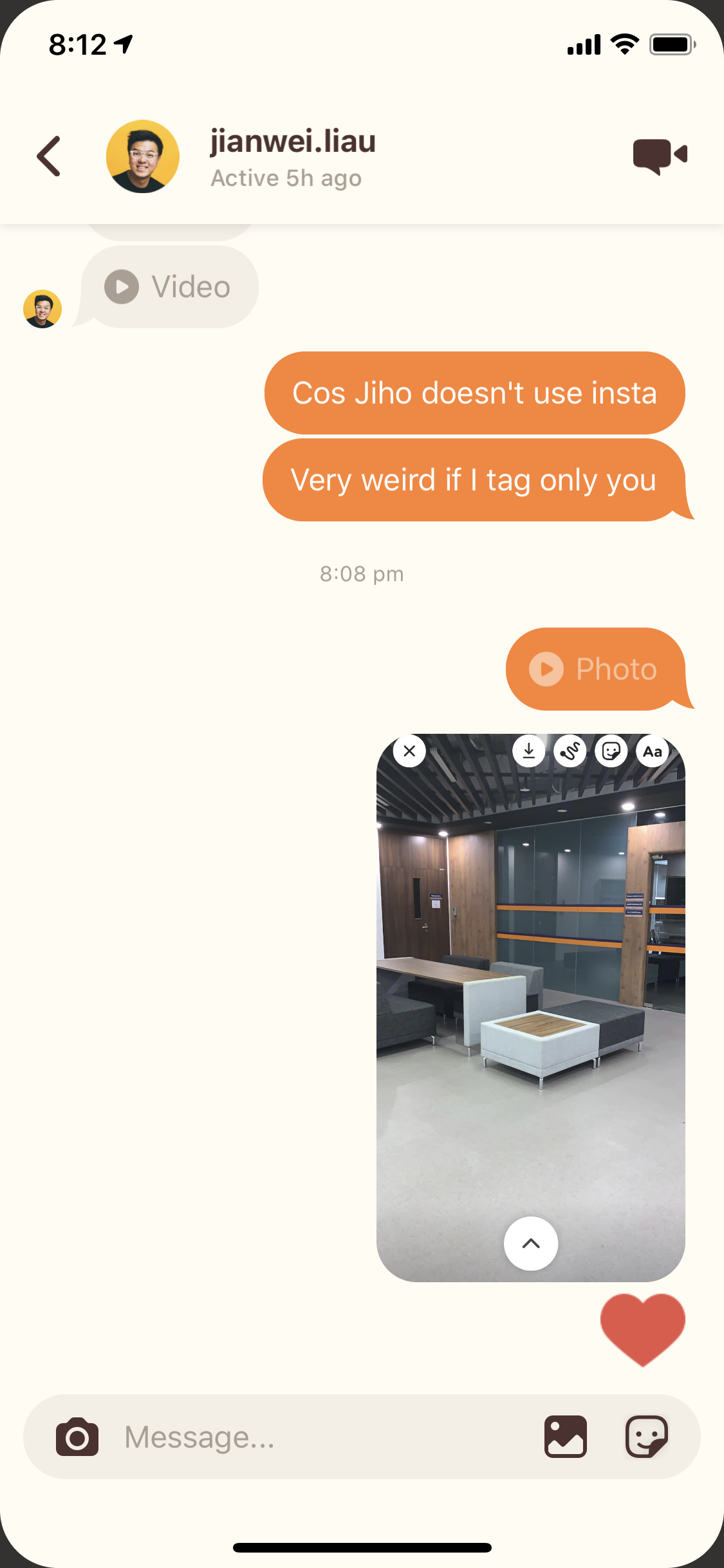Open the sent Photo message
This screenshot has width=724, height=1568.
(x=595, y=669)
